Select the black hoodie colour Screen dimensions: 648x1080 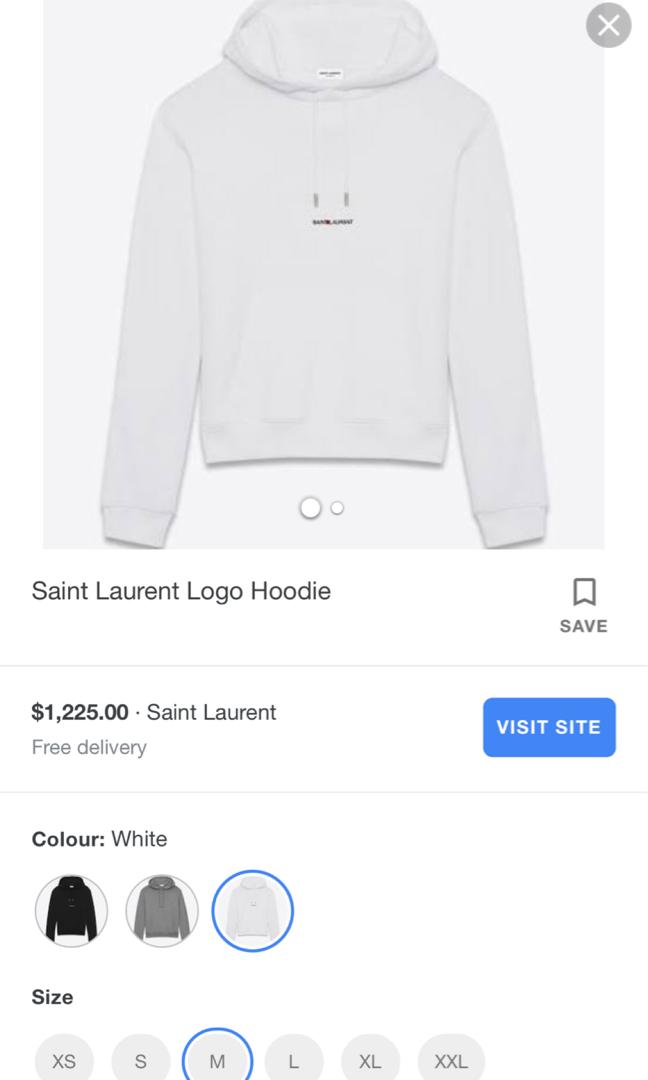[x=71, y=911]
